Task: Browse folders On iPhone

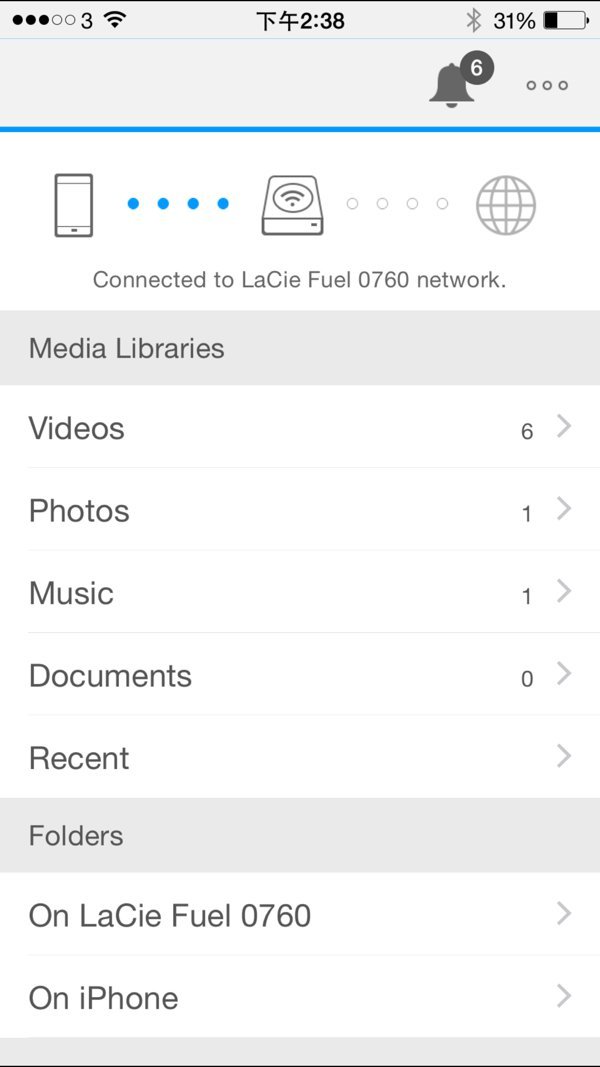Action: point(300,997)
